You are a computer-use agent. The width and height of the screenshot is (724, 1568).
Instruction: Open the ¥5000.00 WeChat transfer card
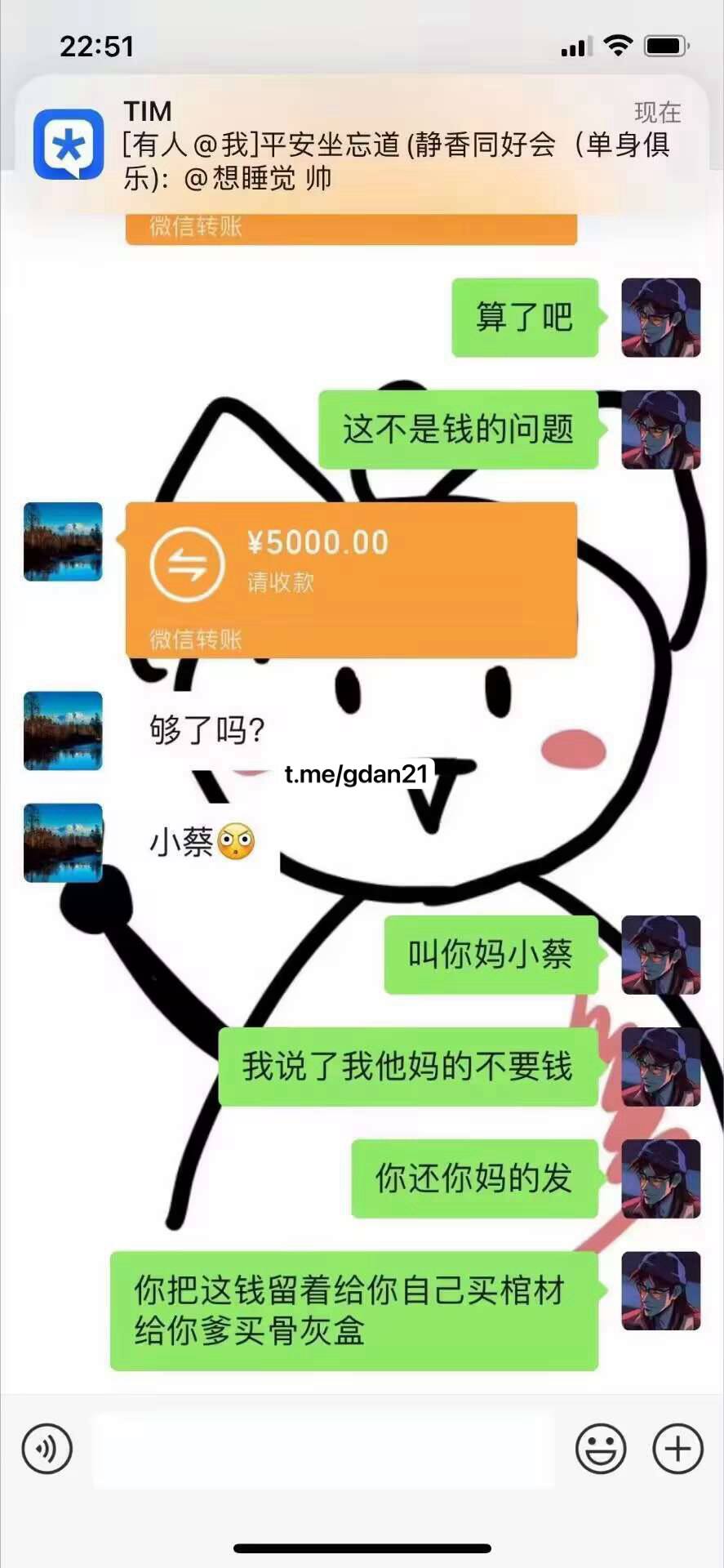[x=351, y=578]
